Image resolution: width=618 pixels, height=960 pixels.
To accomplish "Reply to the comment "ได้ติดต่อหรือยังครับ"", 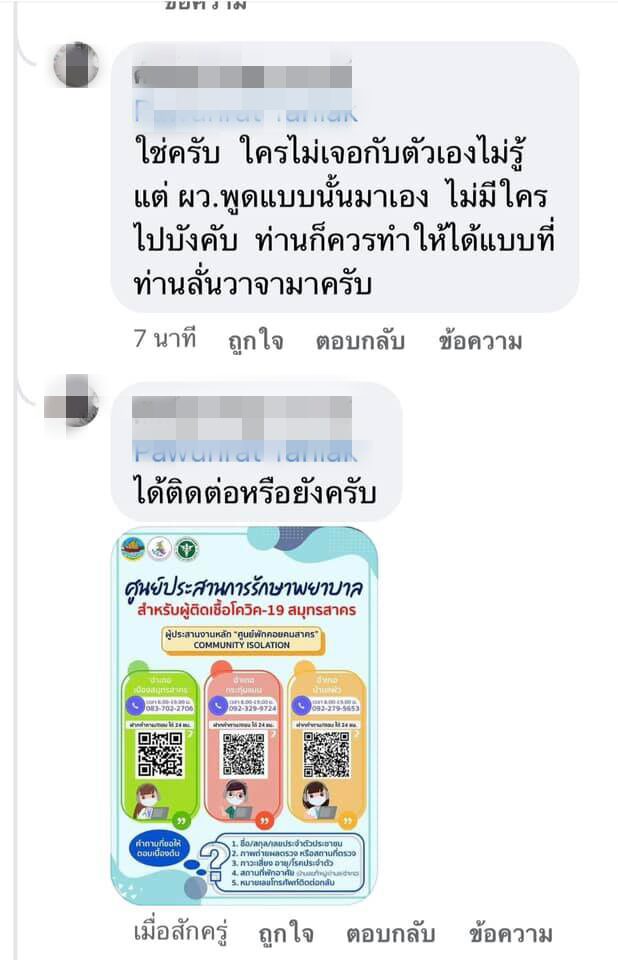I will click(390, 935).
